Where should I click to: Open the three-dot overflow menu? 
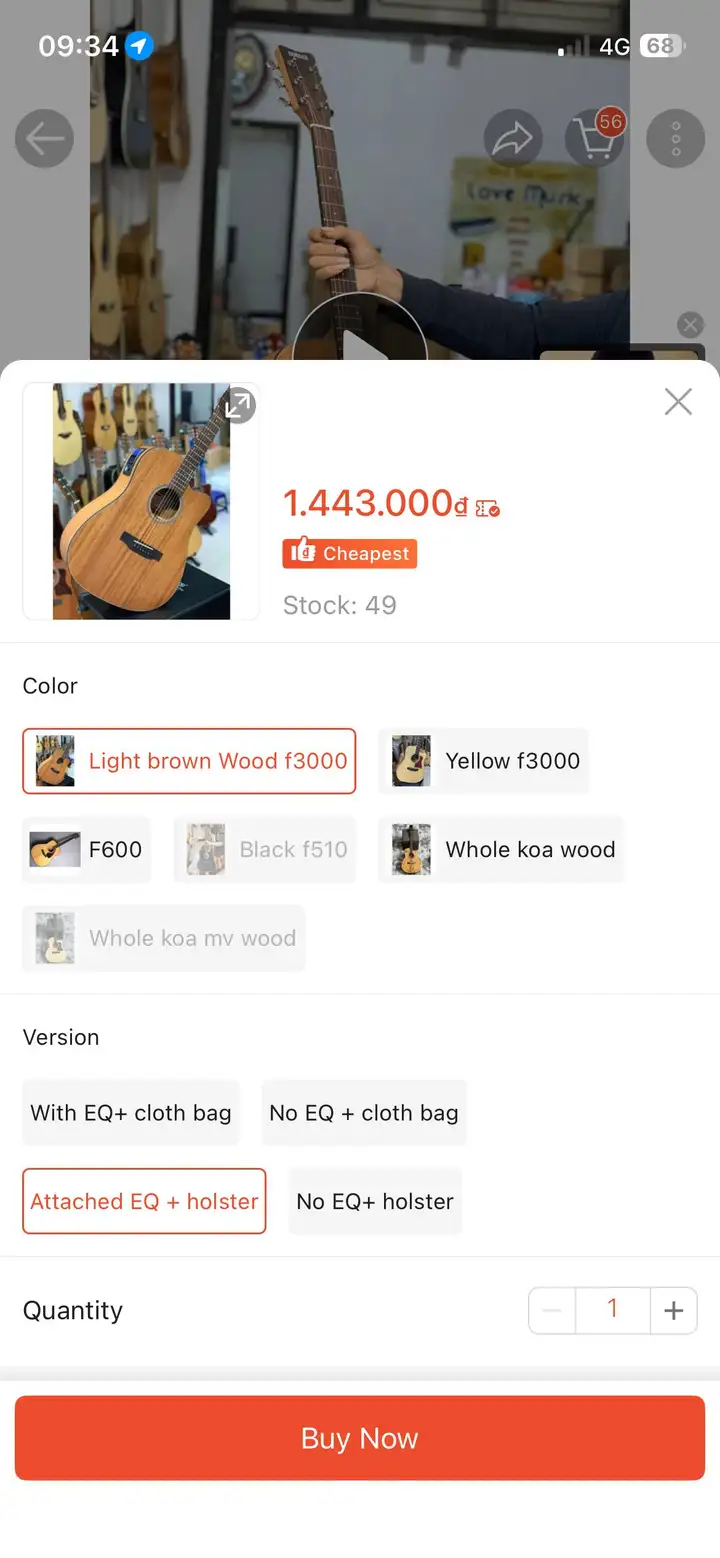pos(676,138)
